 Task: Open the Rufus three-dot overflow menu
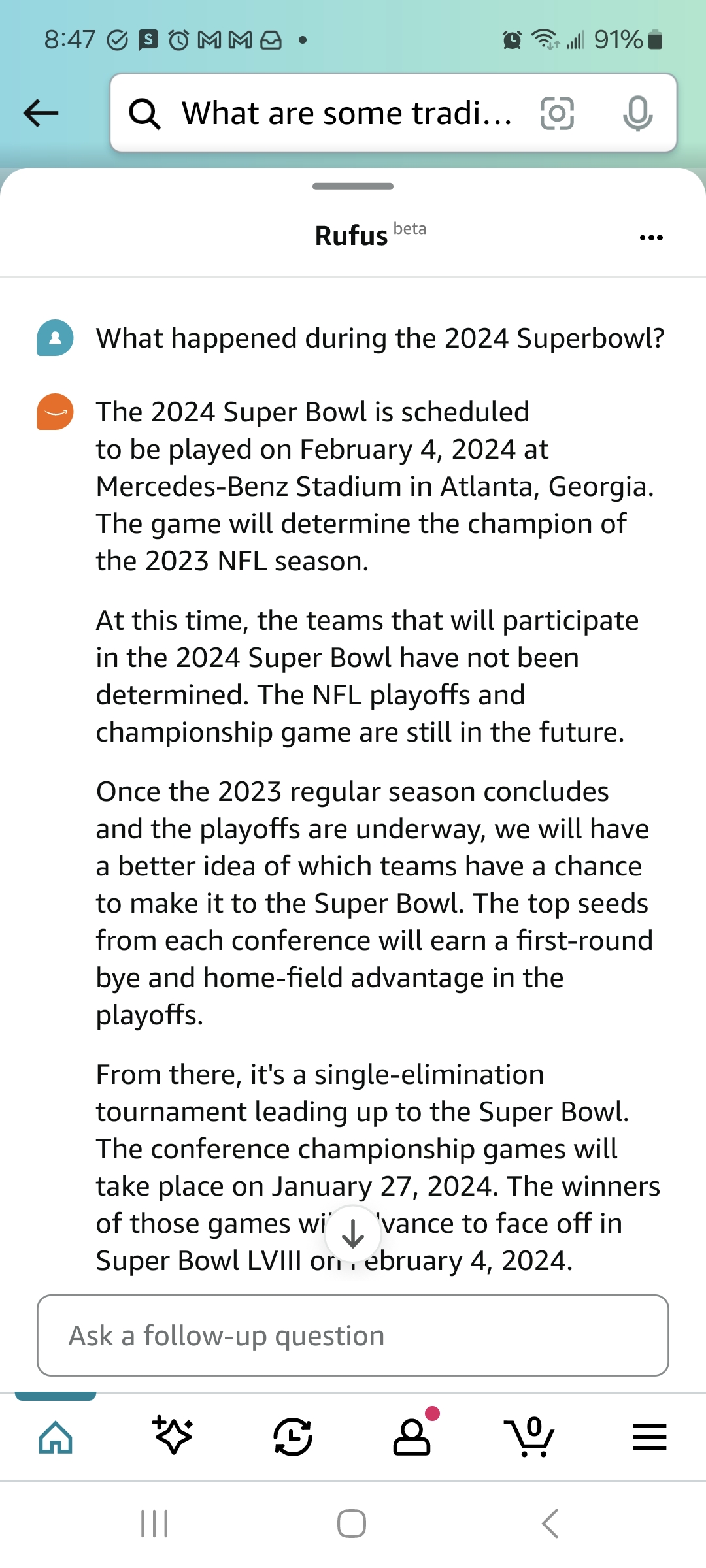[x=651, y=237]
